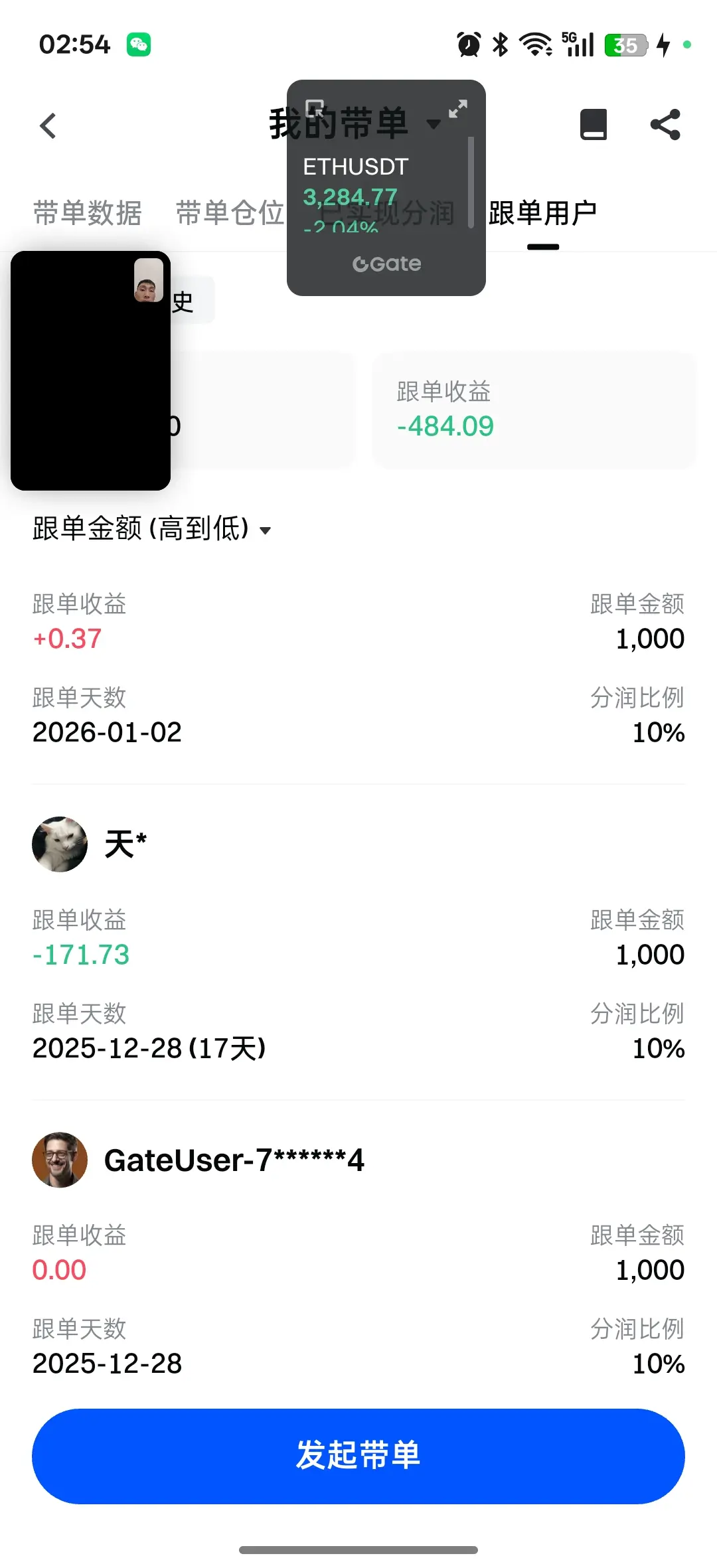The image size is (717, 1568).
Task: Open the 跟单金额 (高到低) sort dropdown
Action: point(152,529)
